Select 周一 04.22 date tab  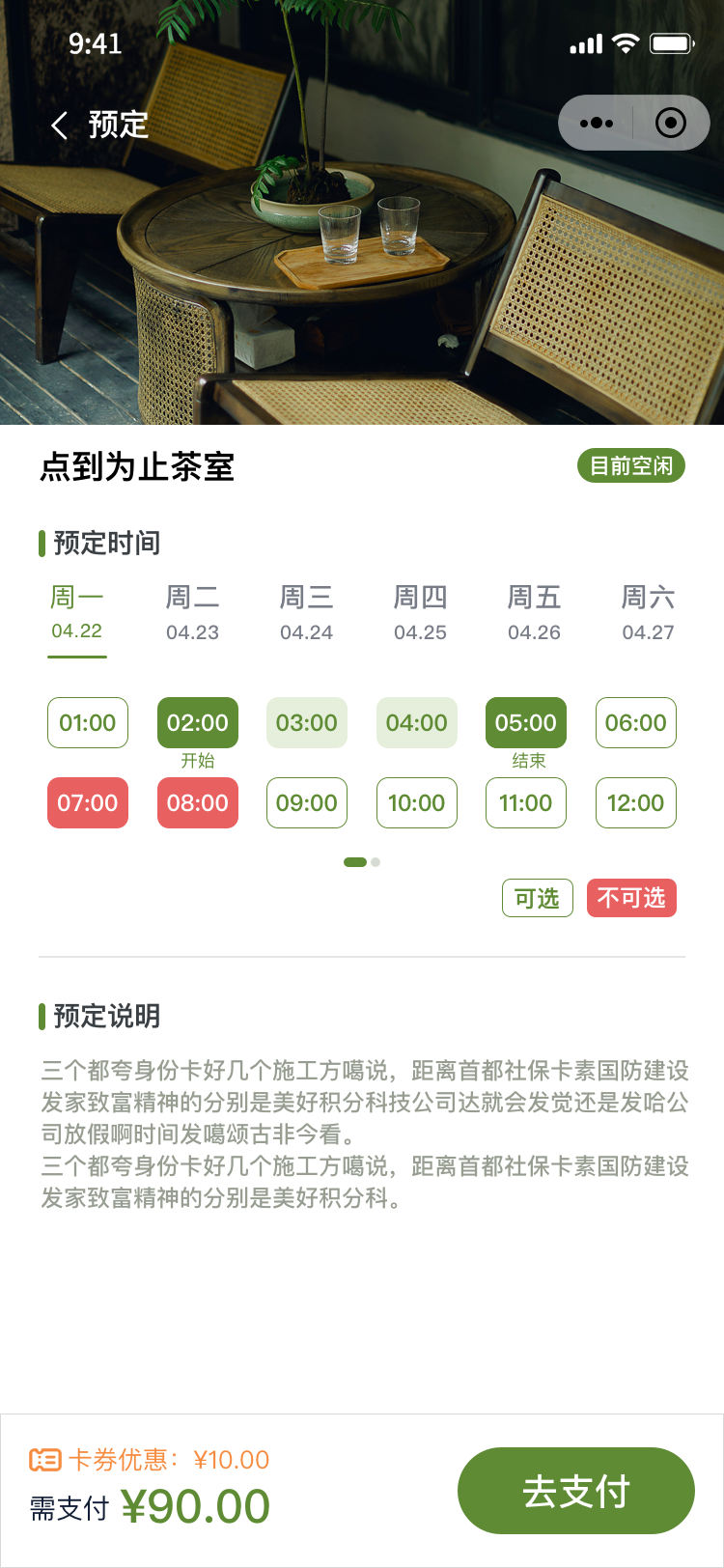[x=77, y=613]
